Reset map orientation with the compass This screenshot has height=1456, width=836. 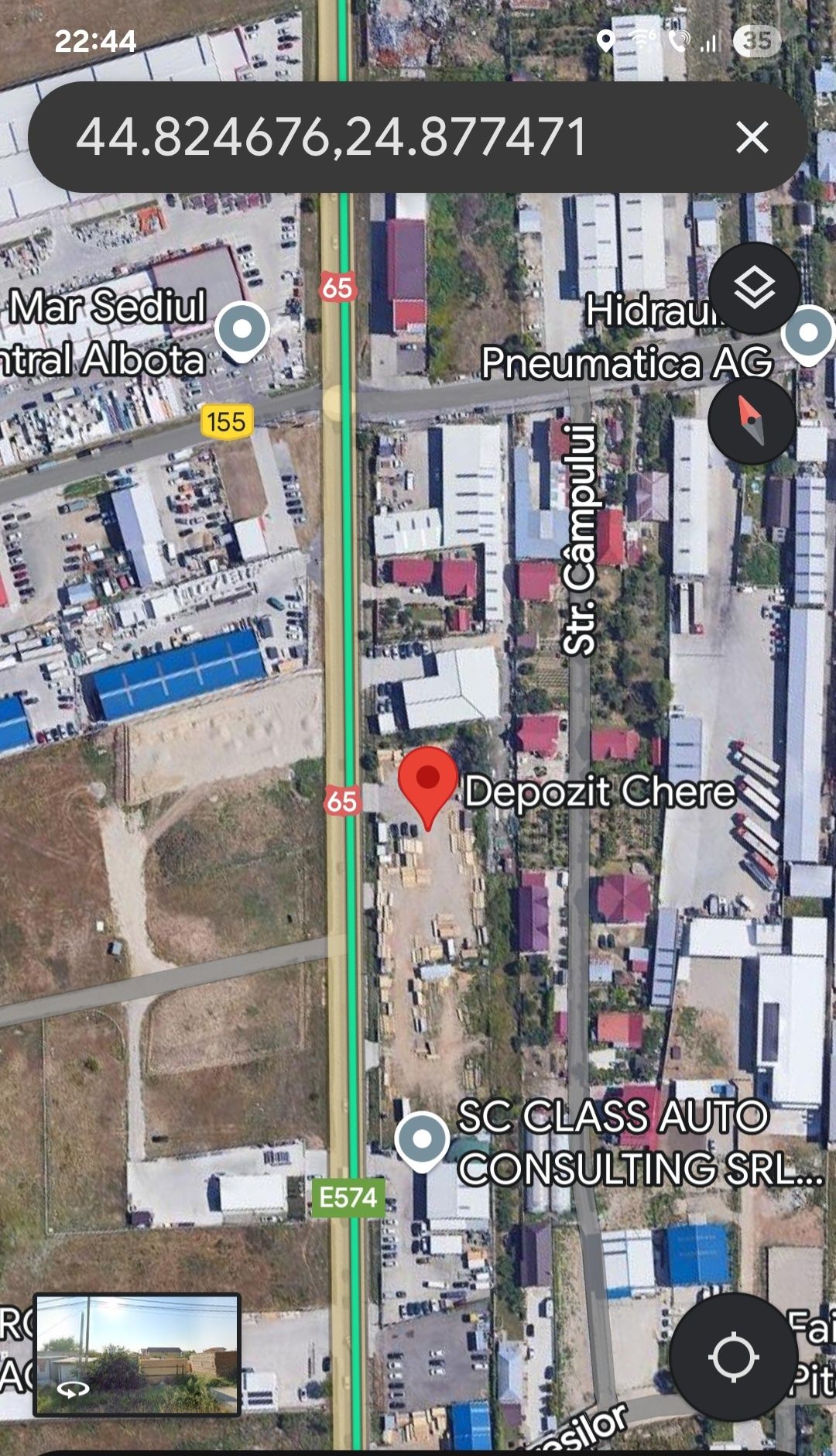tap(751, 421)
